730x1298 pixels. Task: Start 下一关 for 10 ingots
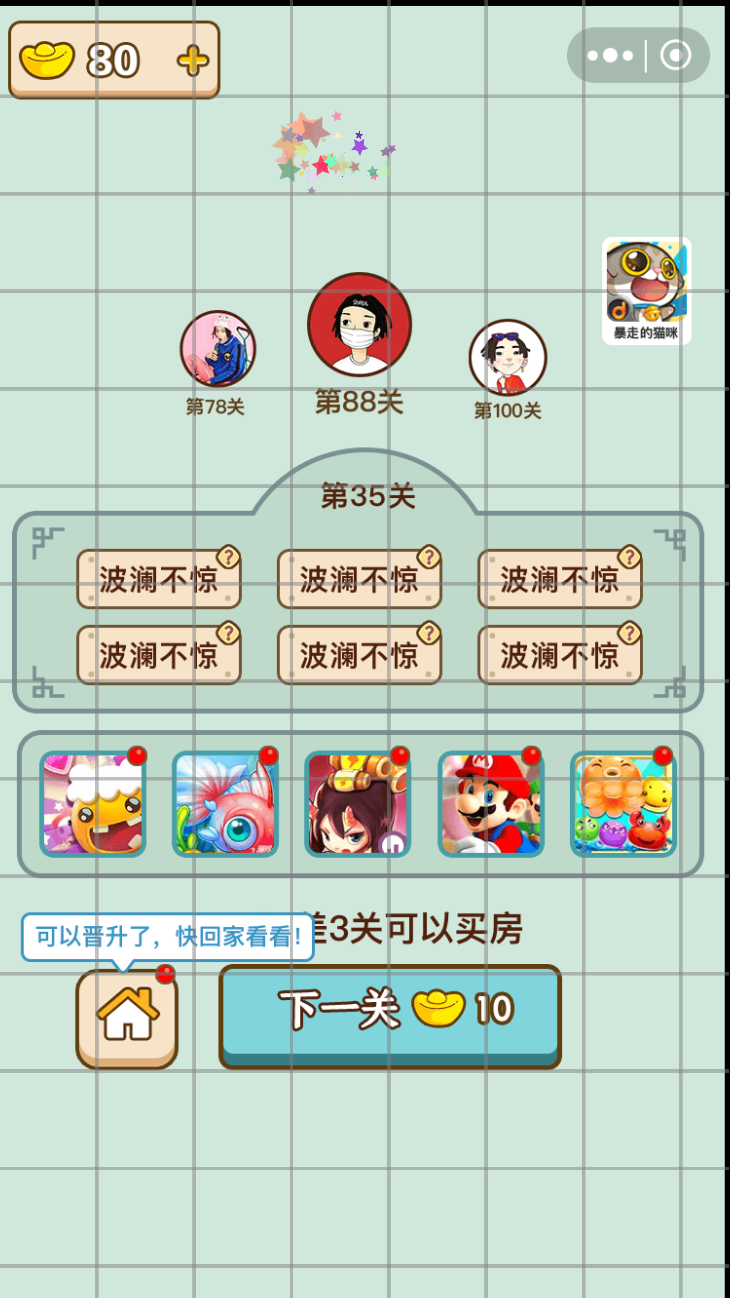(390, 1012)
